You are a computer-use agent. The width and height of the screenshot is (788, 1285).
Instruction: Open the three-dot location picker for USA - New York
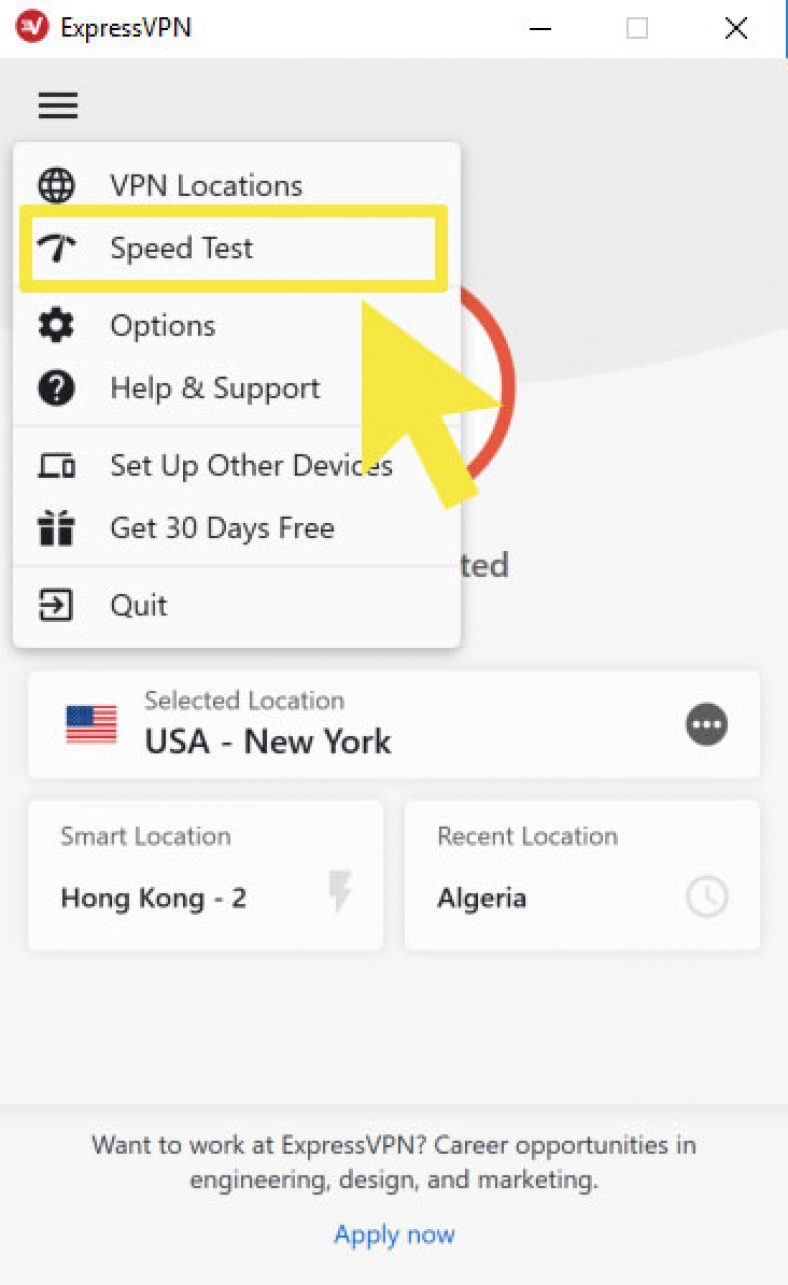click(x=707, y=725)
